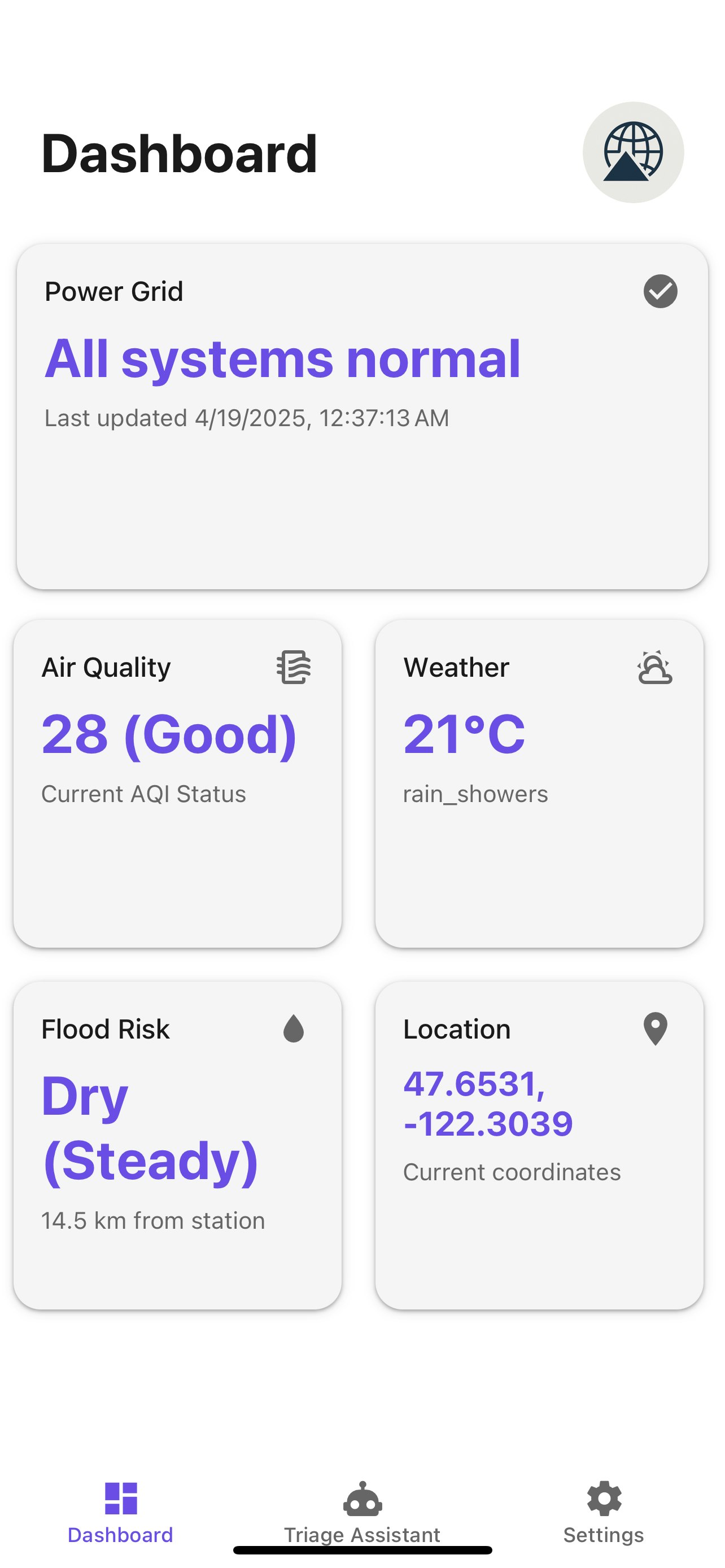The image size is (725, 1568).
Task: Go to the Dashboard tab
Action: coord(120,1512)
